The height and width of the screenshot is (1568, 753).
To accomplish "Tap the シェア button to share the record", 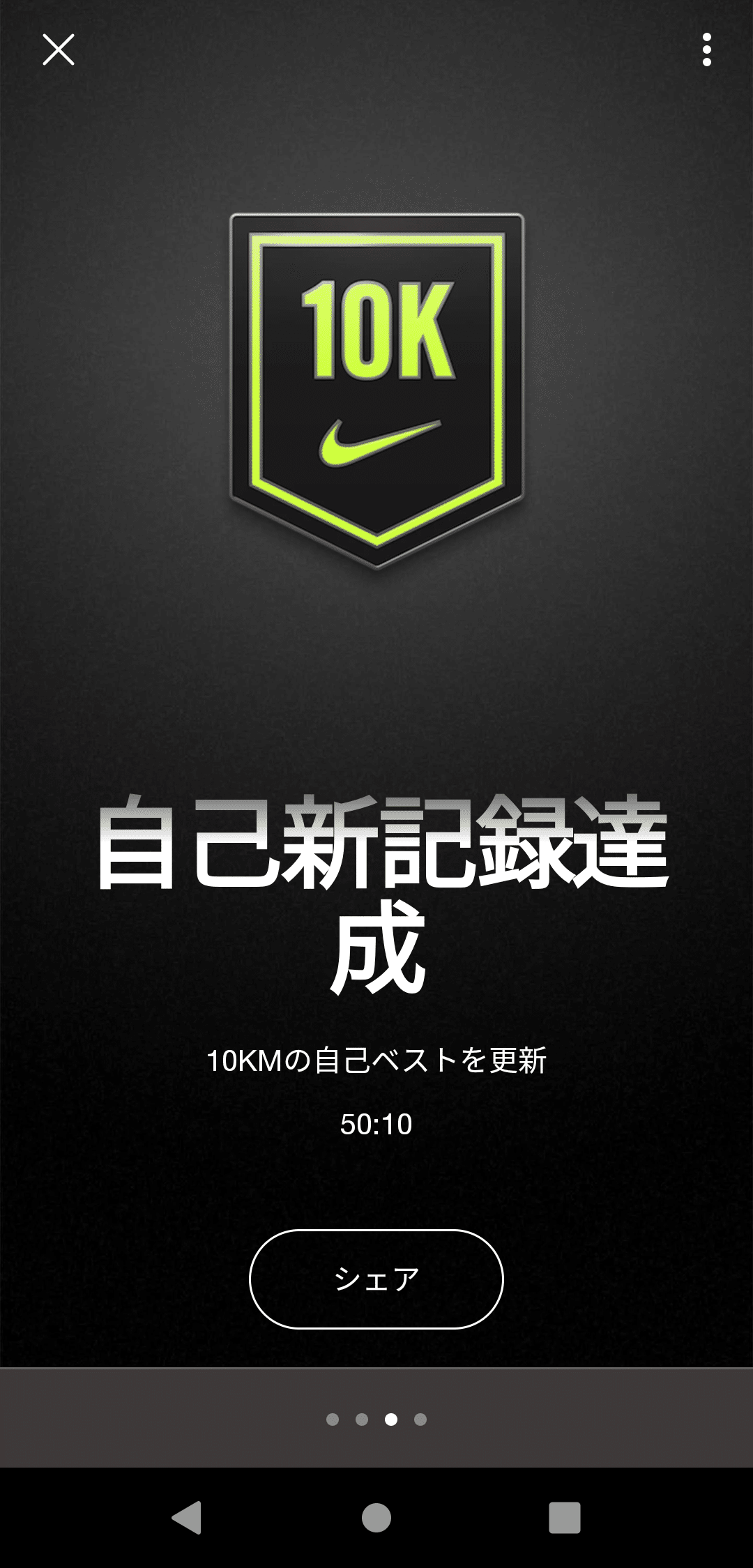I will pos(376,1279).
